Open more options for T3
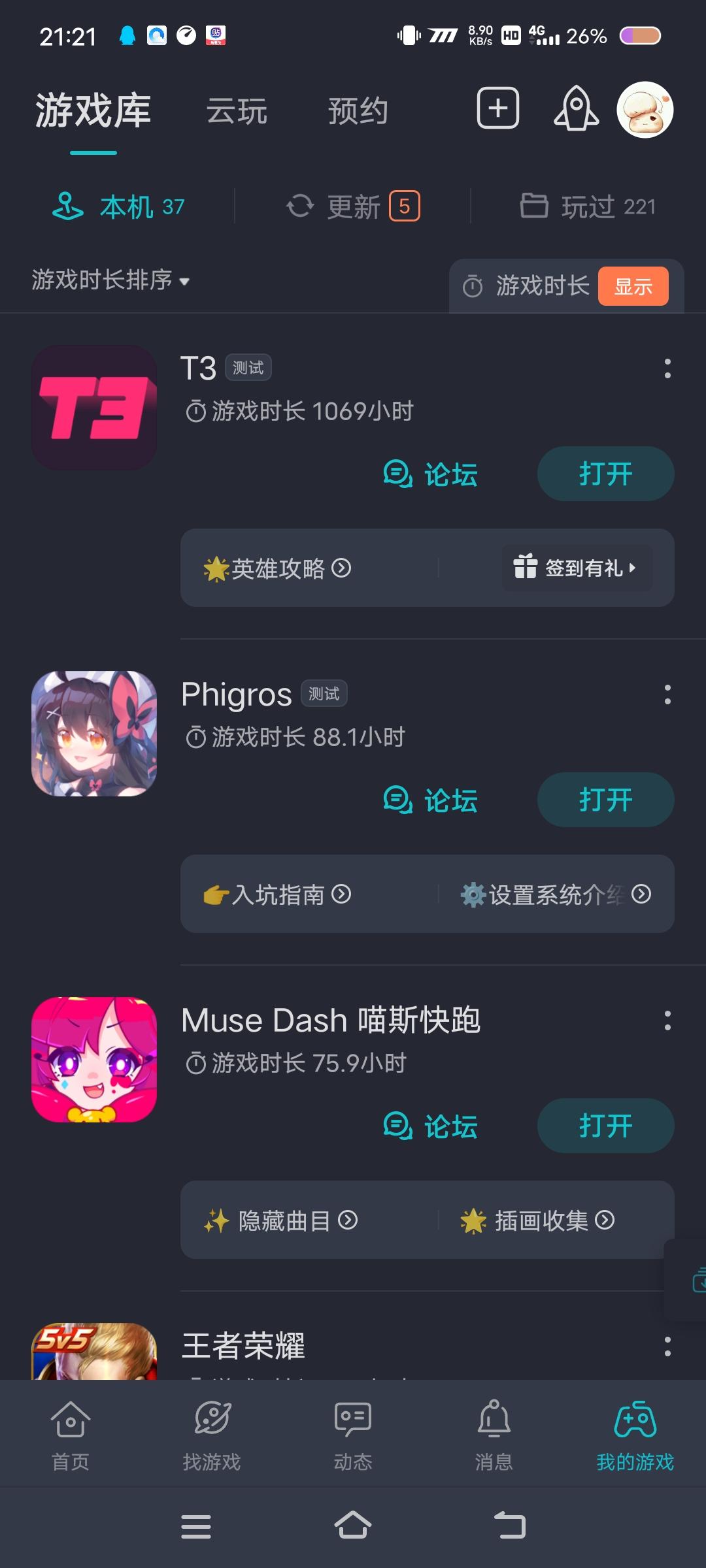The height and width of the screenshot is (1568, 706). pos(667,368)
